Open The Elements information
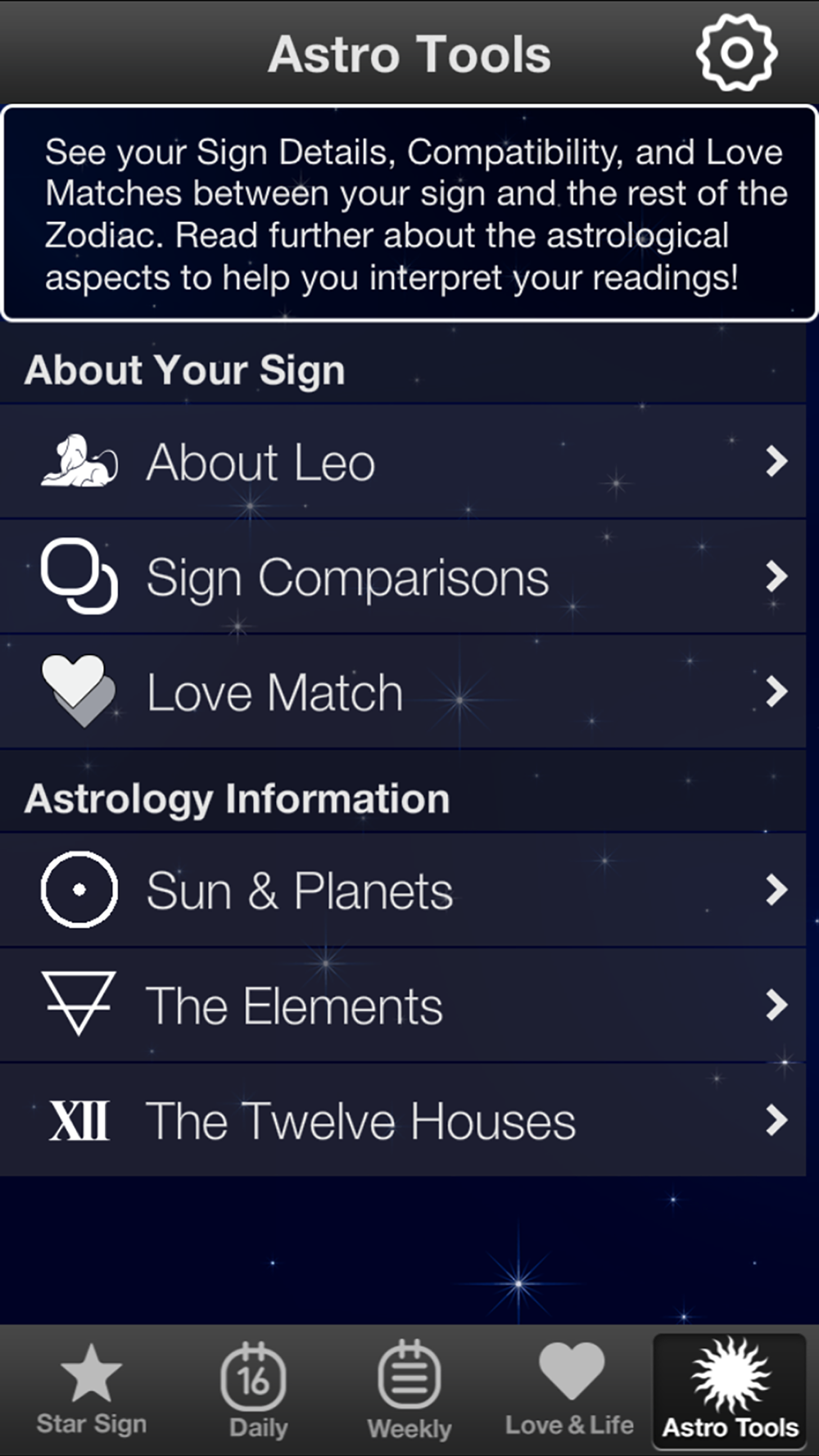This screenshot has width=819, height=1456. coord(403,1006)
